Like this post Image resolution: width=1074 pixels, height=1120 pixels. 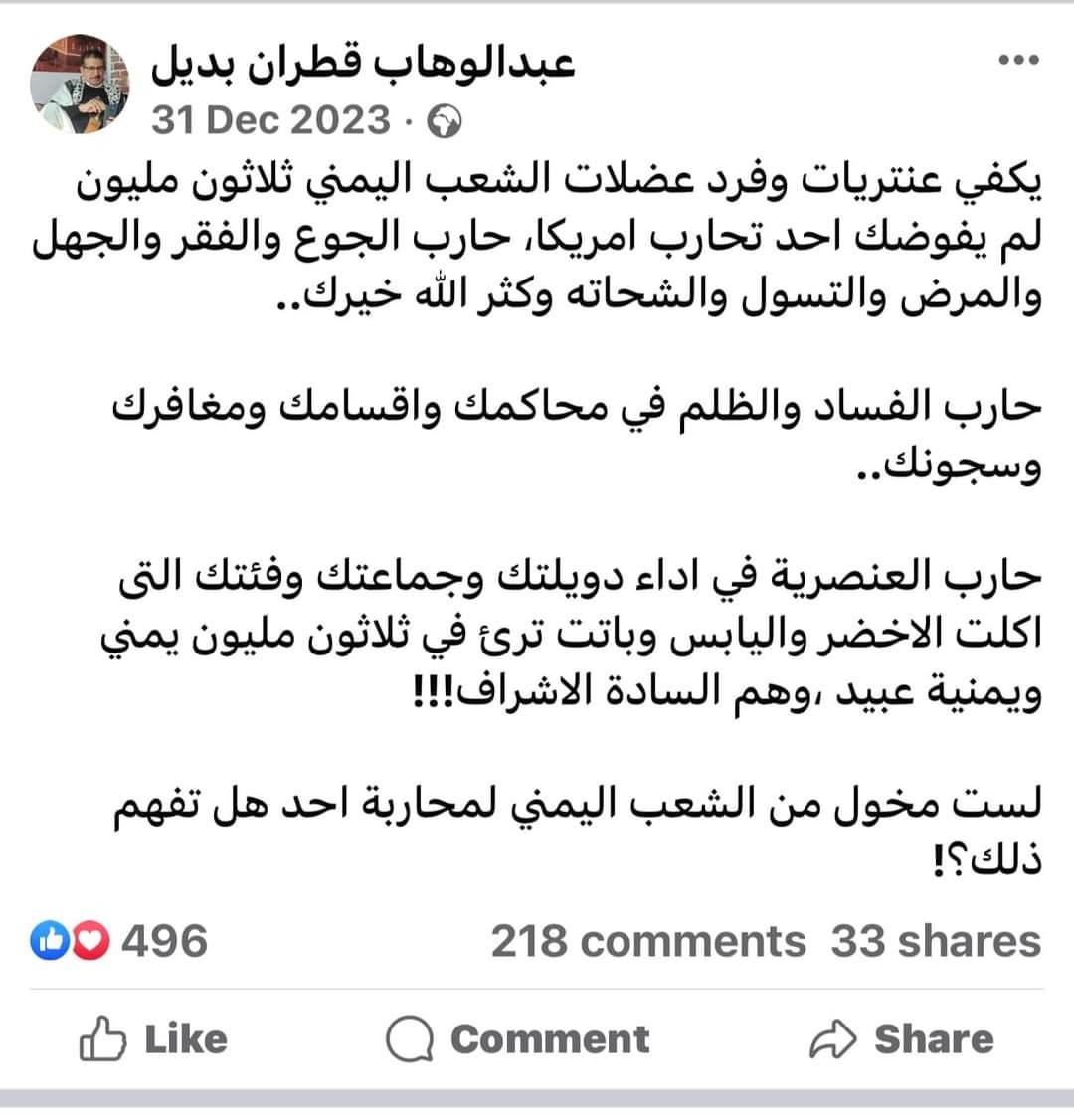[x=153, y=1038]
